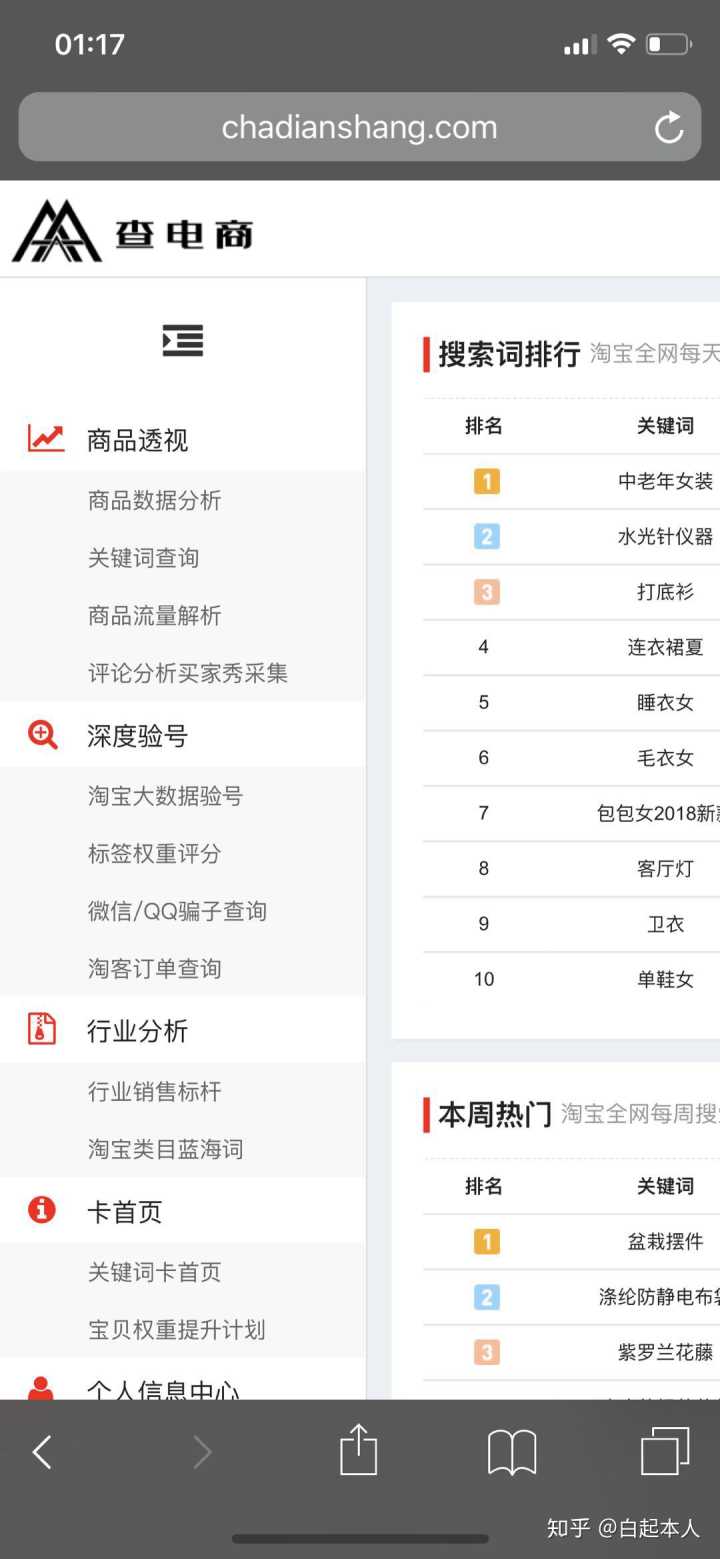Open 标签权重评分

[x=154, y=853]
